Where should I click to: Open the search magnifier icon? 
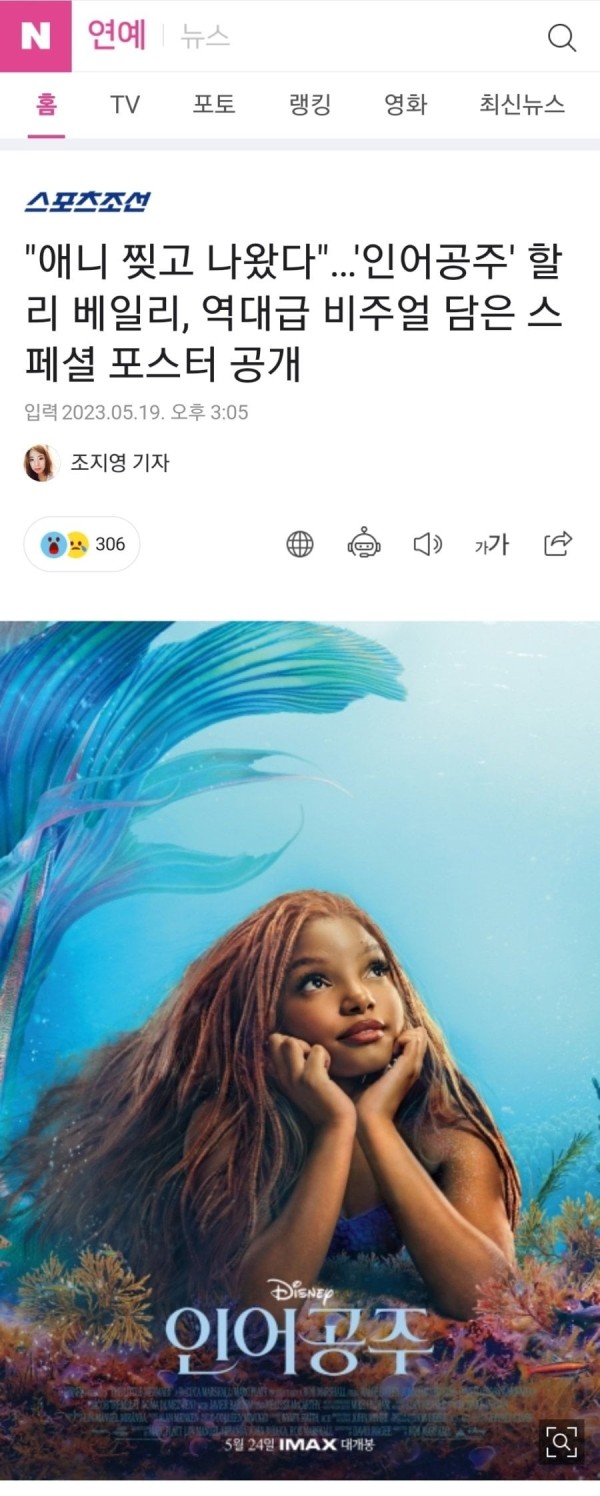563,38
